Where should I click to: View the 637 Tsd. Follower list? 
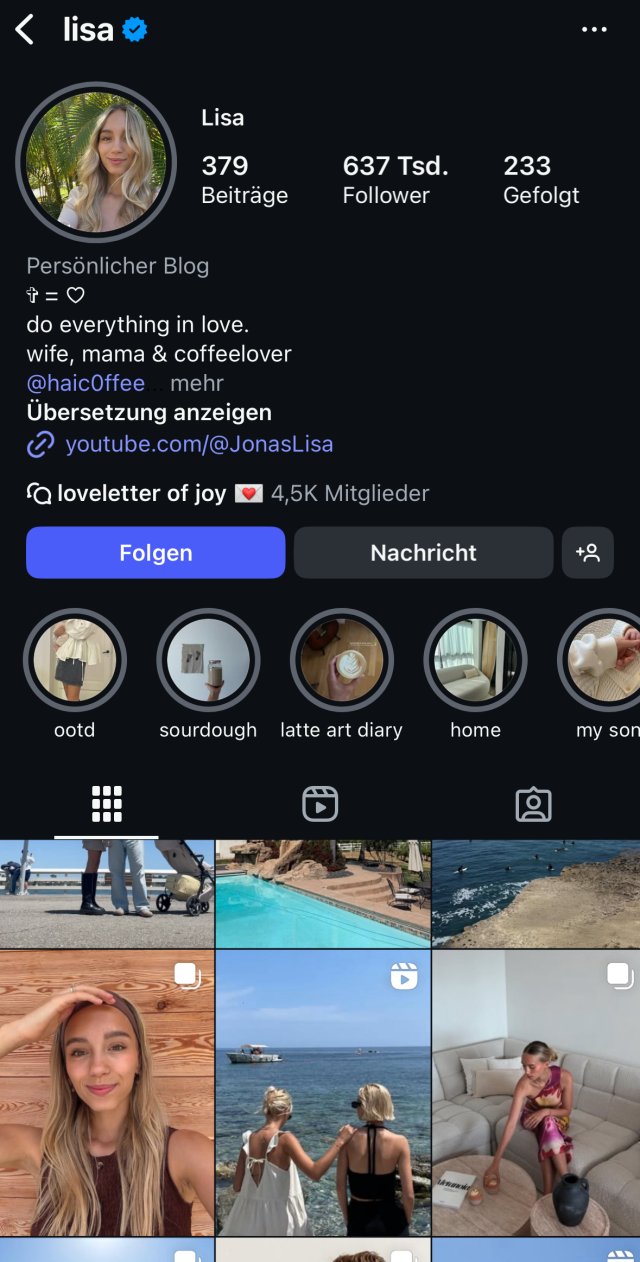[395, 180]
